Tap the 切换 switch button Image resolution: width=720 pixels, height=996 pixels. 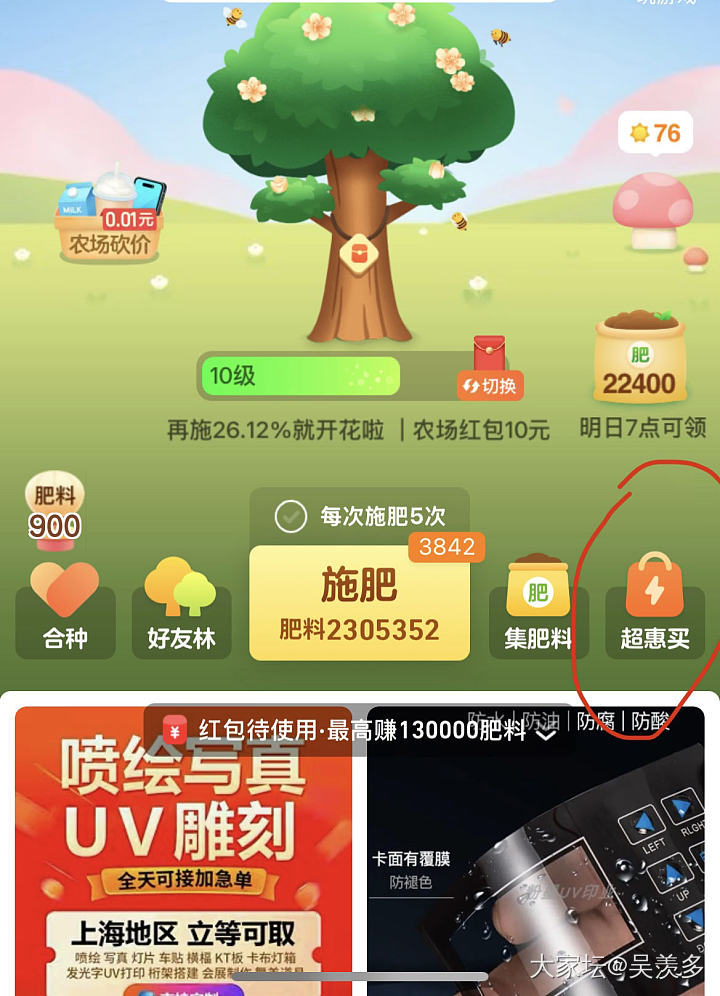click(491, 385)
